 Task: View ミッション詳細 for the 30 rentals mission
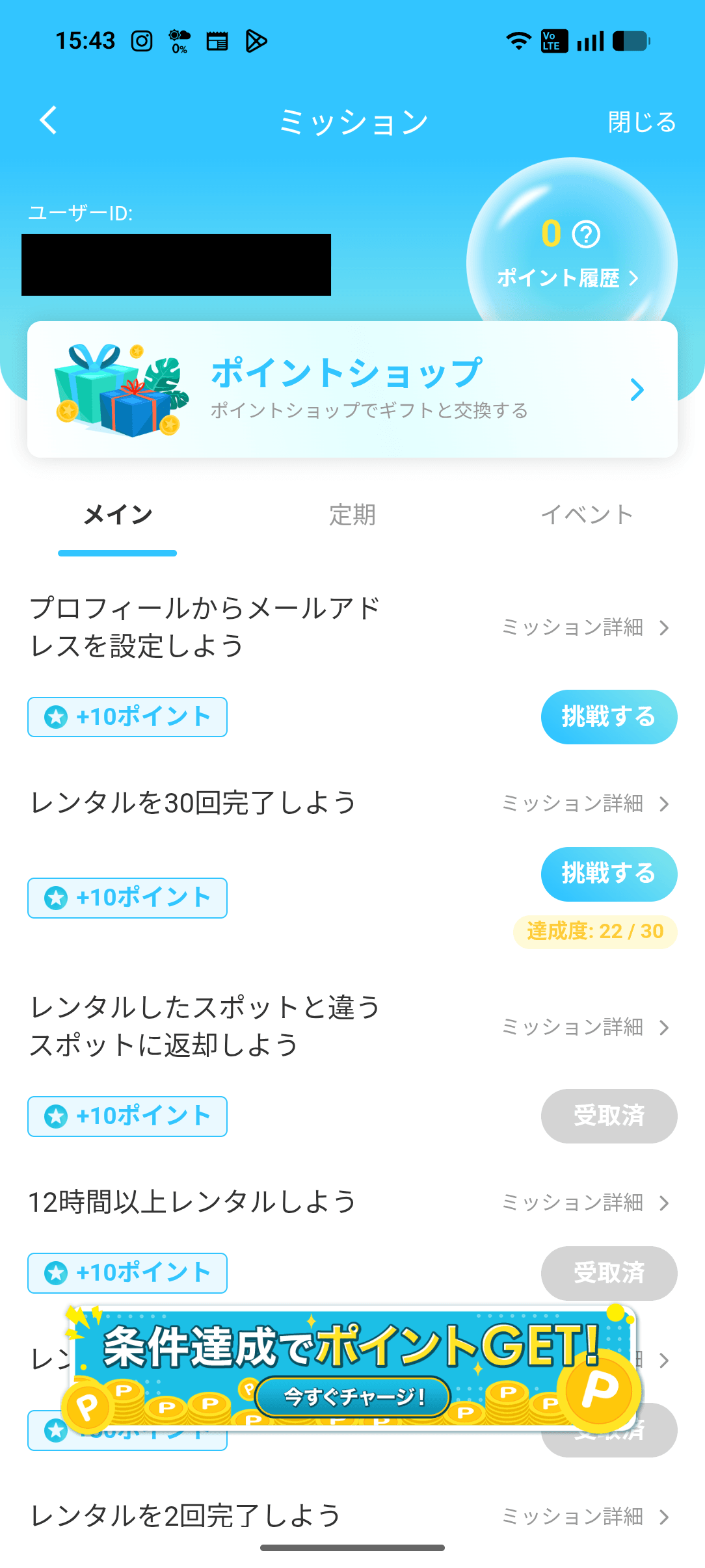click(x=585, y=804)
